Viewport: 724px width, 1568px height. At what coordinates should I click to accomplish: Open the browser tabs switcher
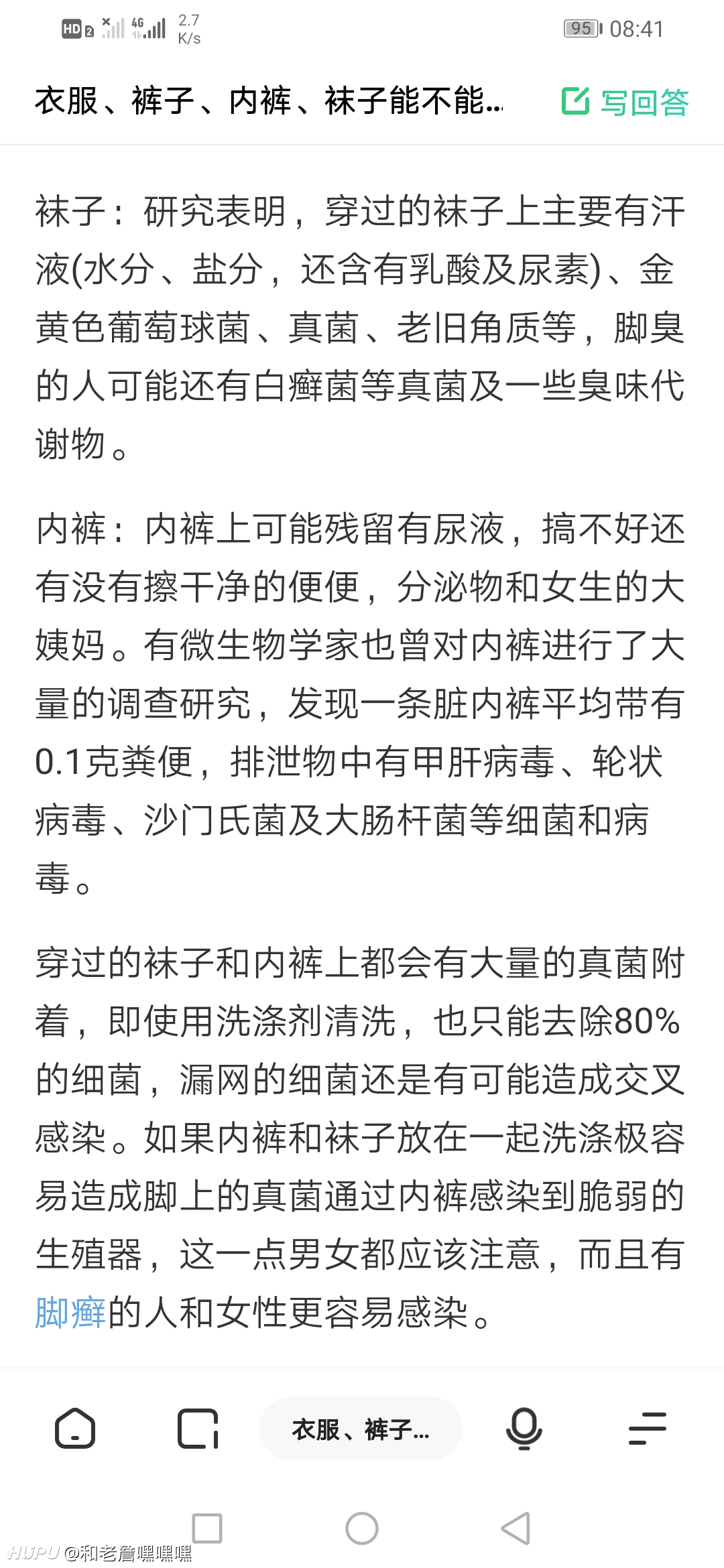point(198,1429)
